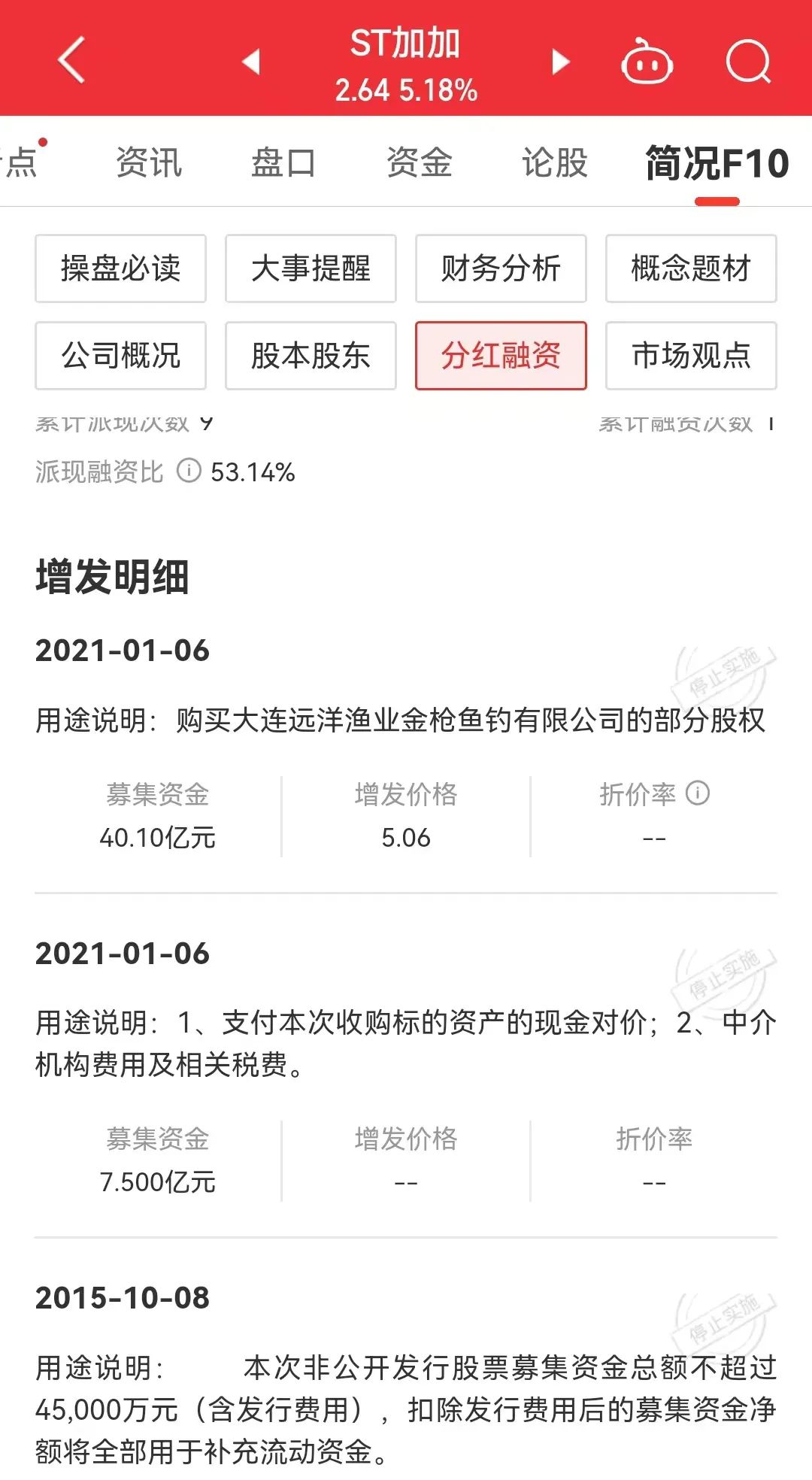Switch to the 论股 tab
The width and height of the screenshot is (812, 1480).
pyautogui.click(x=554, y=162)
